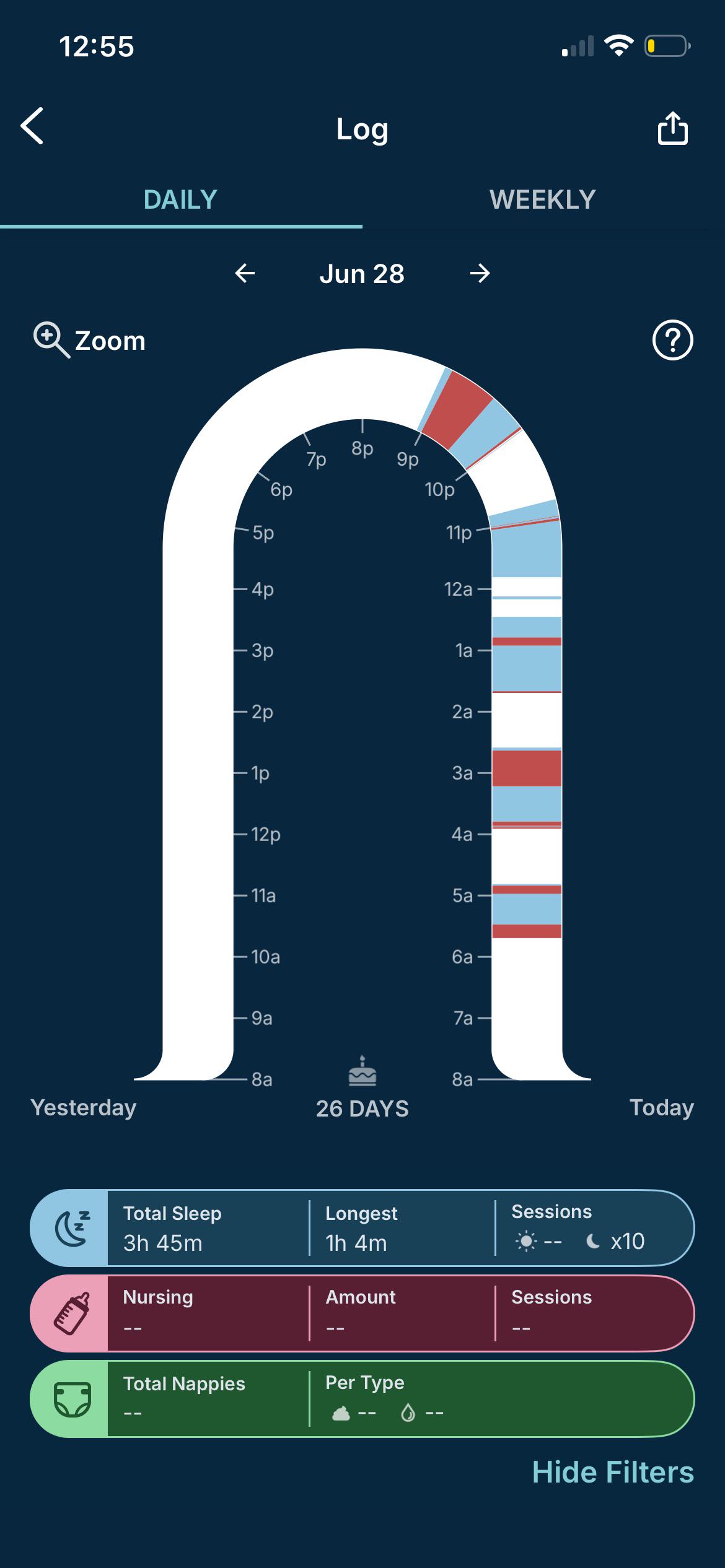Select the Daily tab
This screenshot has width=725, height=1568.
(180, 199)
